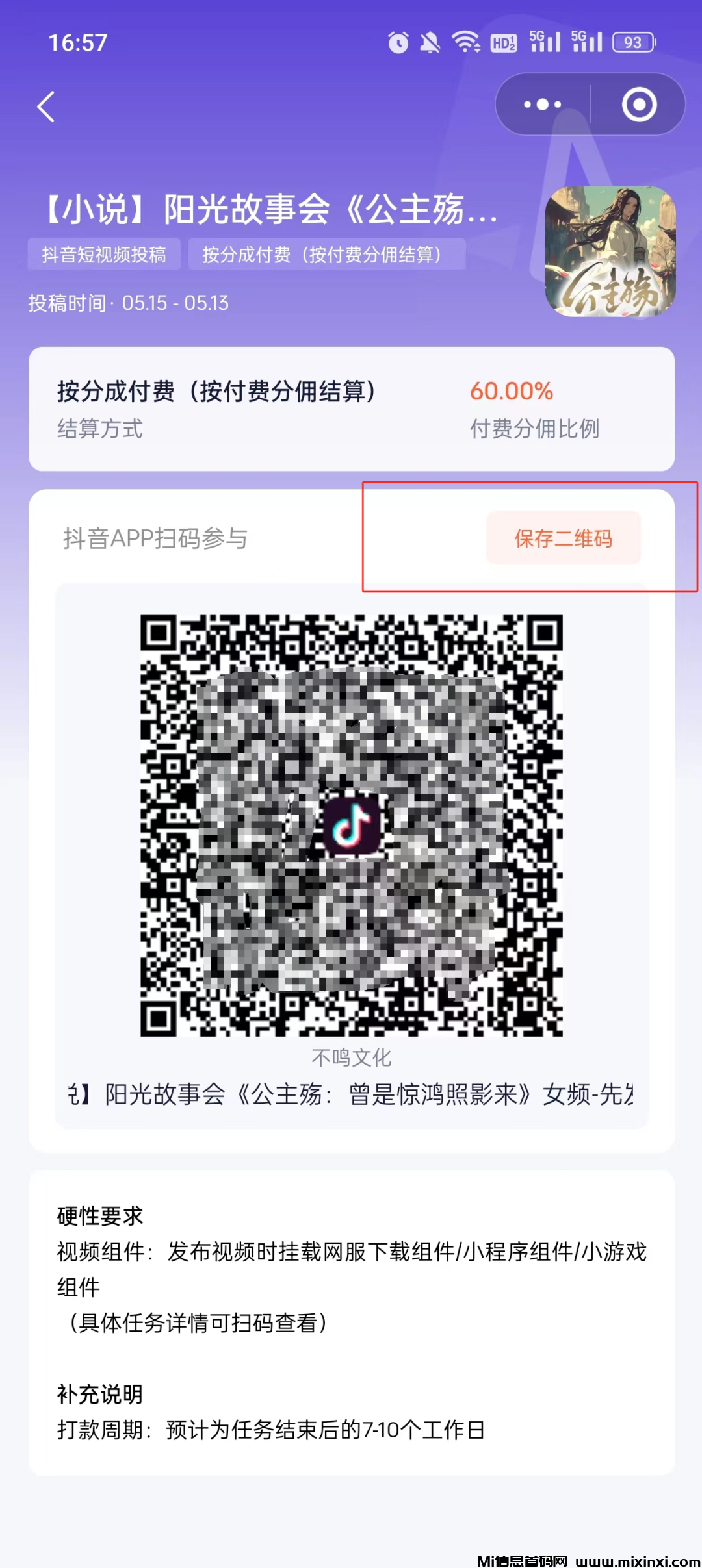Tap the circular close mini program control
The height and width of the screenshot is (1568, 702).
(638, 104)
